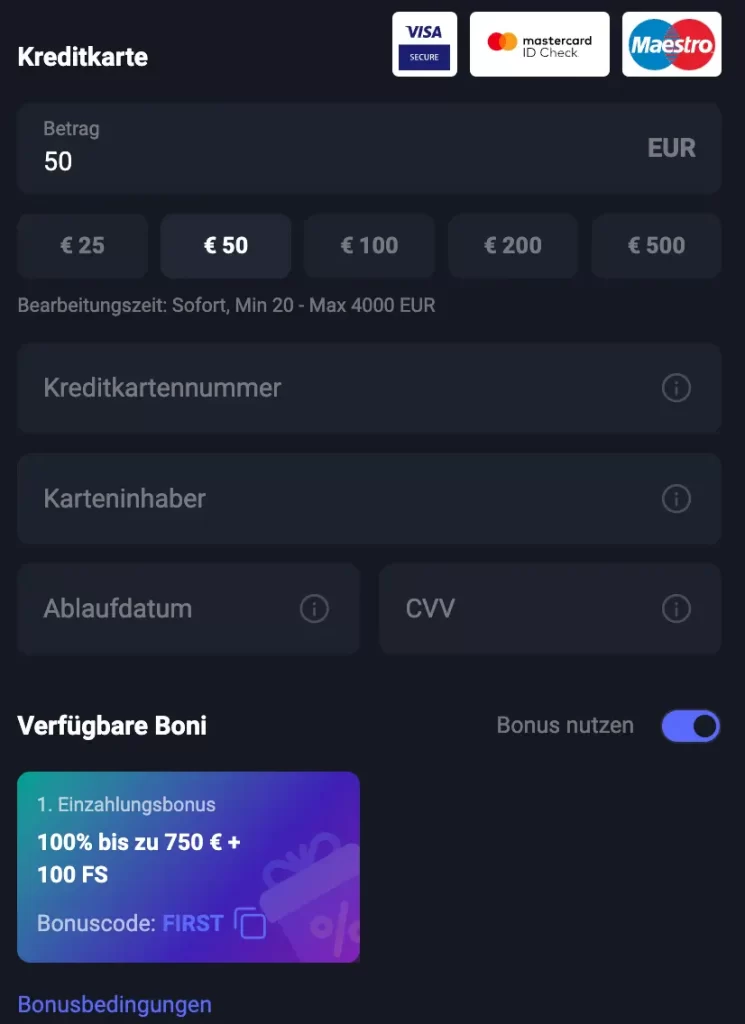This screenshot has width=745, height=1024.
Task: Open the Bonusbedingungen link
Action: pos(114,1004)
